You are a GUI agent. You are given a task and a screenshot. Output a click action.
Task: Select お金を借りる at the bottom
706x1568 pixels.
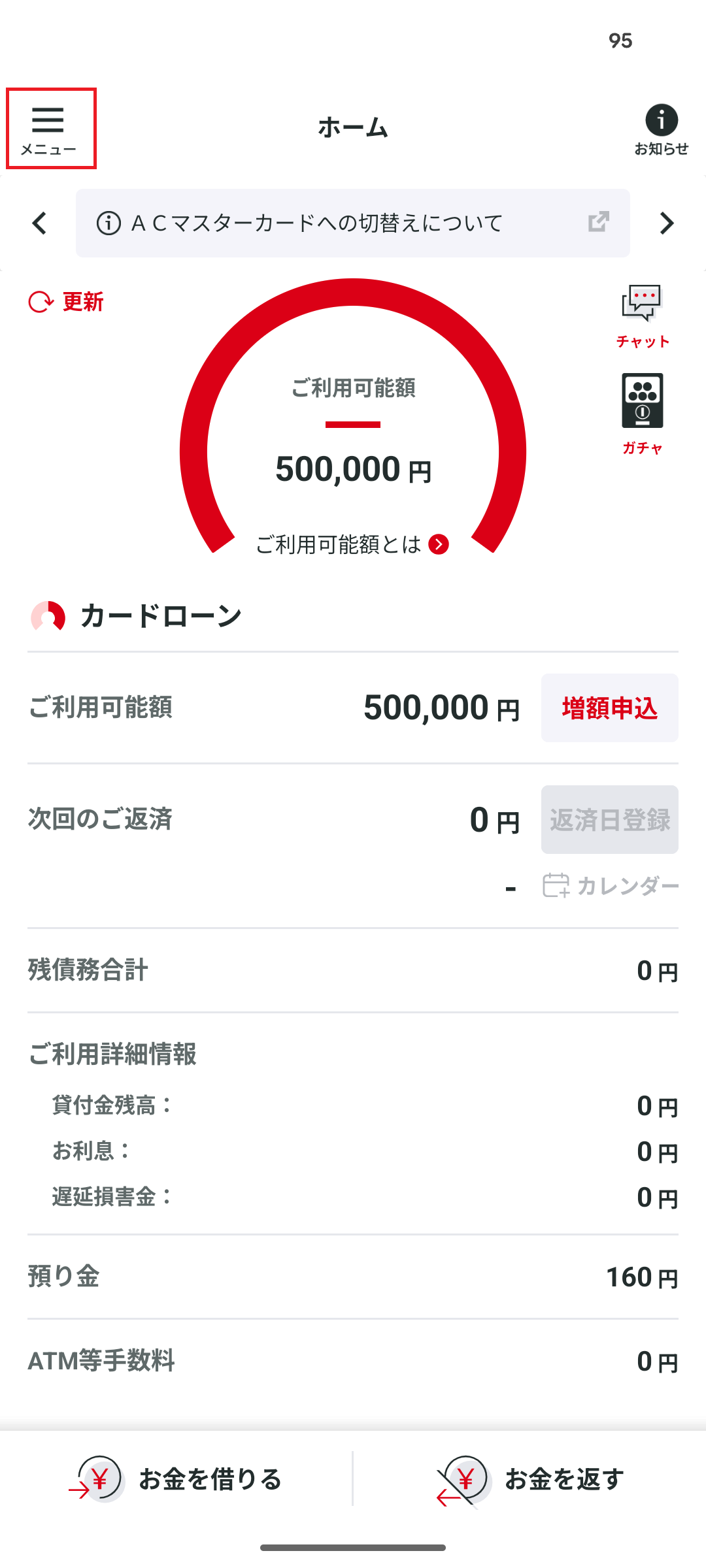[x=176, y=1479]
